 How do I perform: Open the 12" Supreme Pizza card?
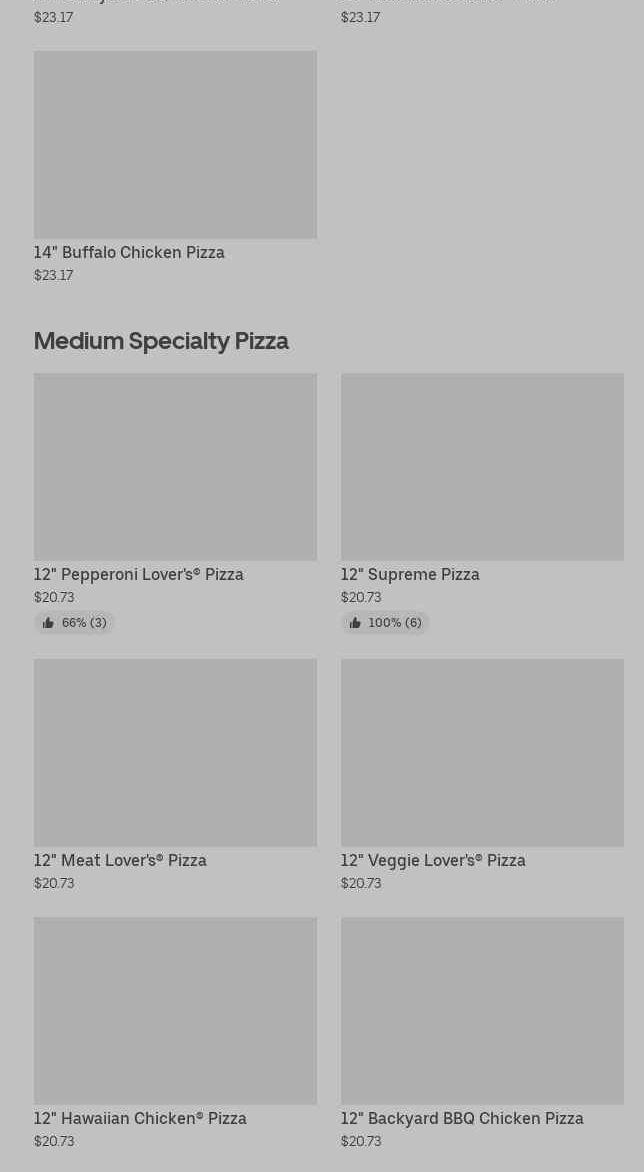482,504
